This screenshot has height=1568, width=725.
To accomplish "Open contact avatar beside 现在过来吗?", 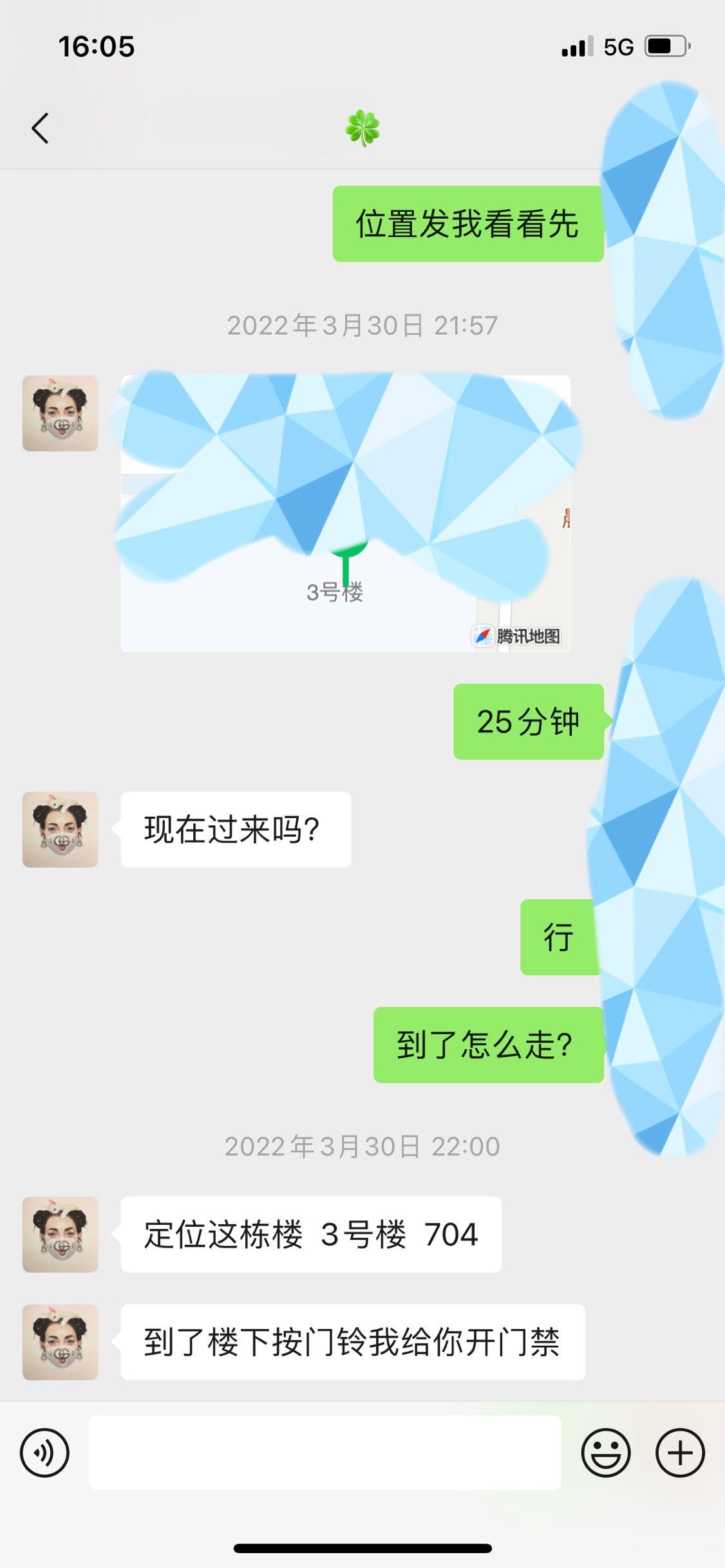I will (x=61, y=829).
